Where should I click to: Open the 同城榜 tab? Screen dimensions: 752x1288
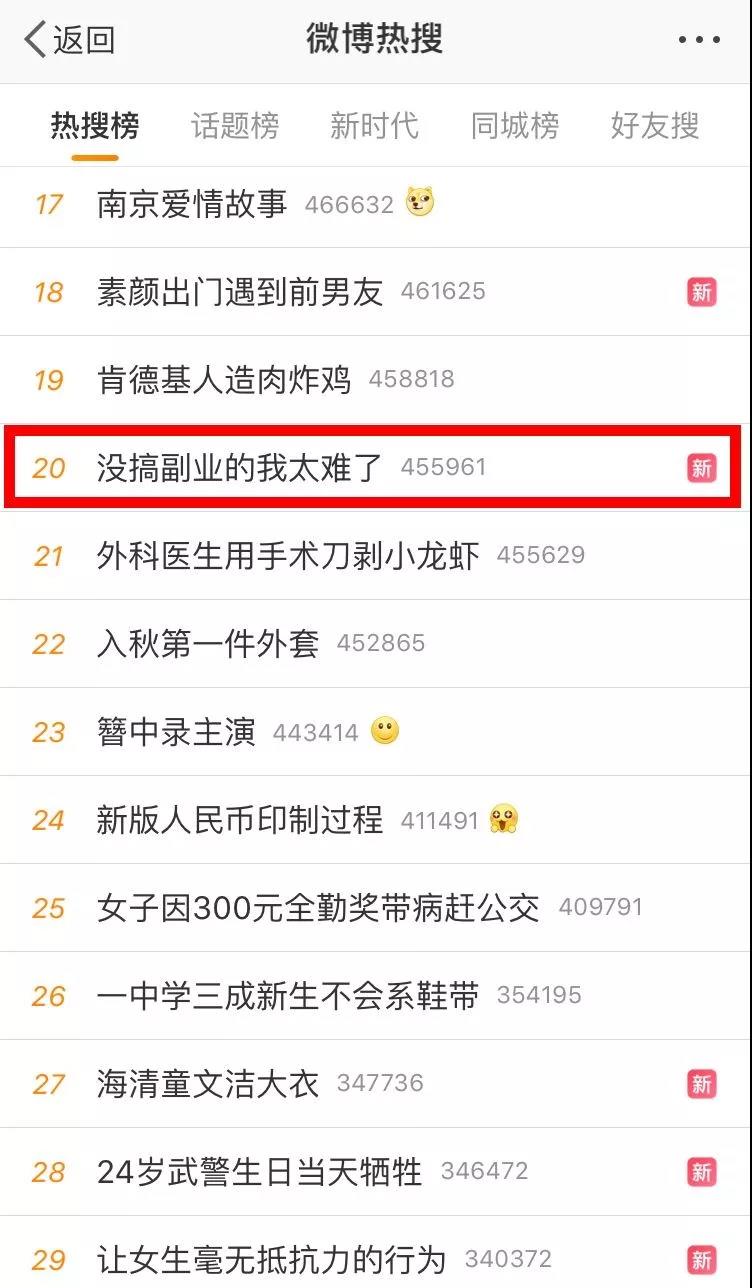(515, 126)
